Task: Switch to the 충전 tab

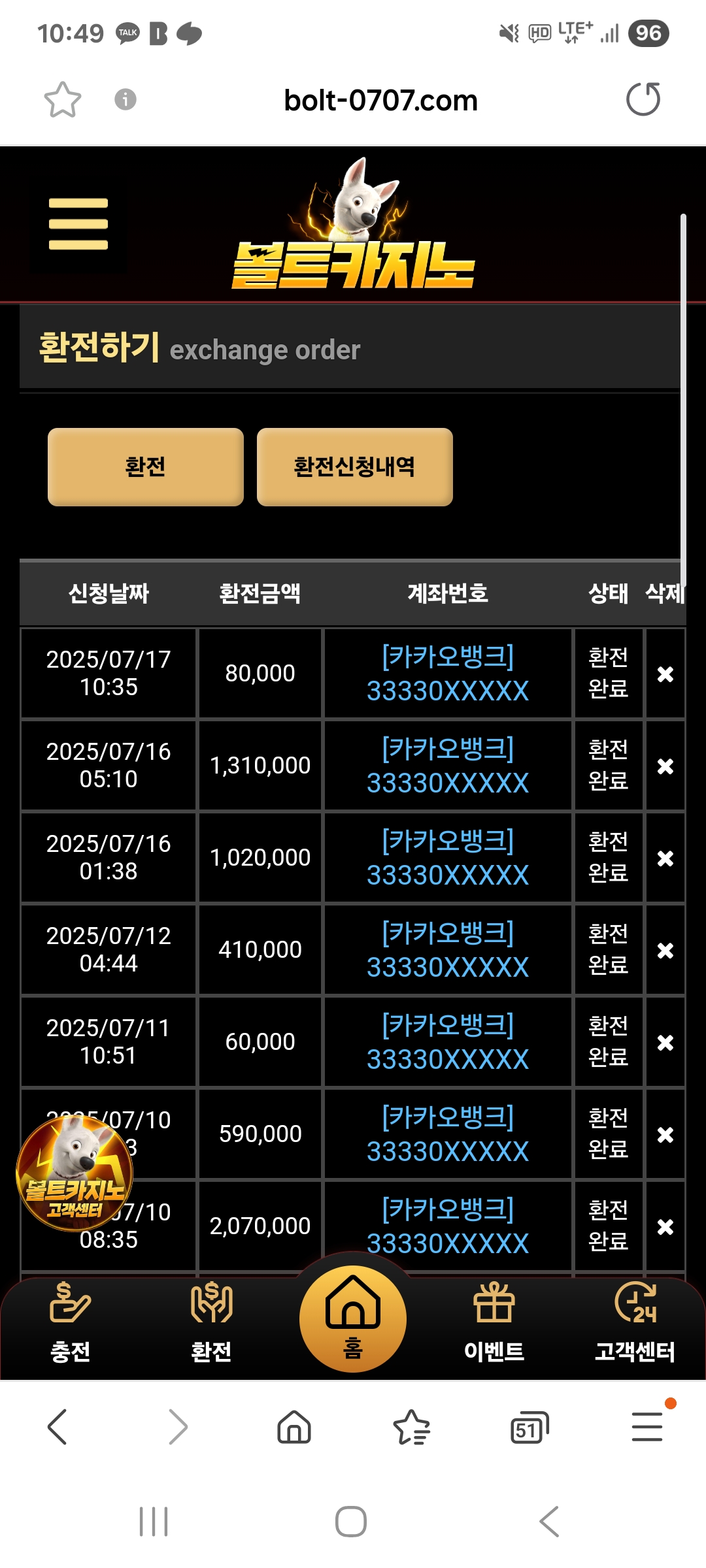Action: [x=71, y=1323]
